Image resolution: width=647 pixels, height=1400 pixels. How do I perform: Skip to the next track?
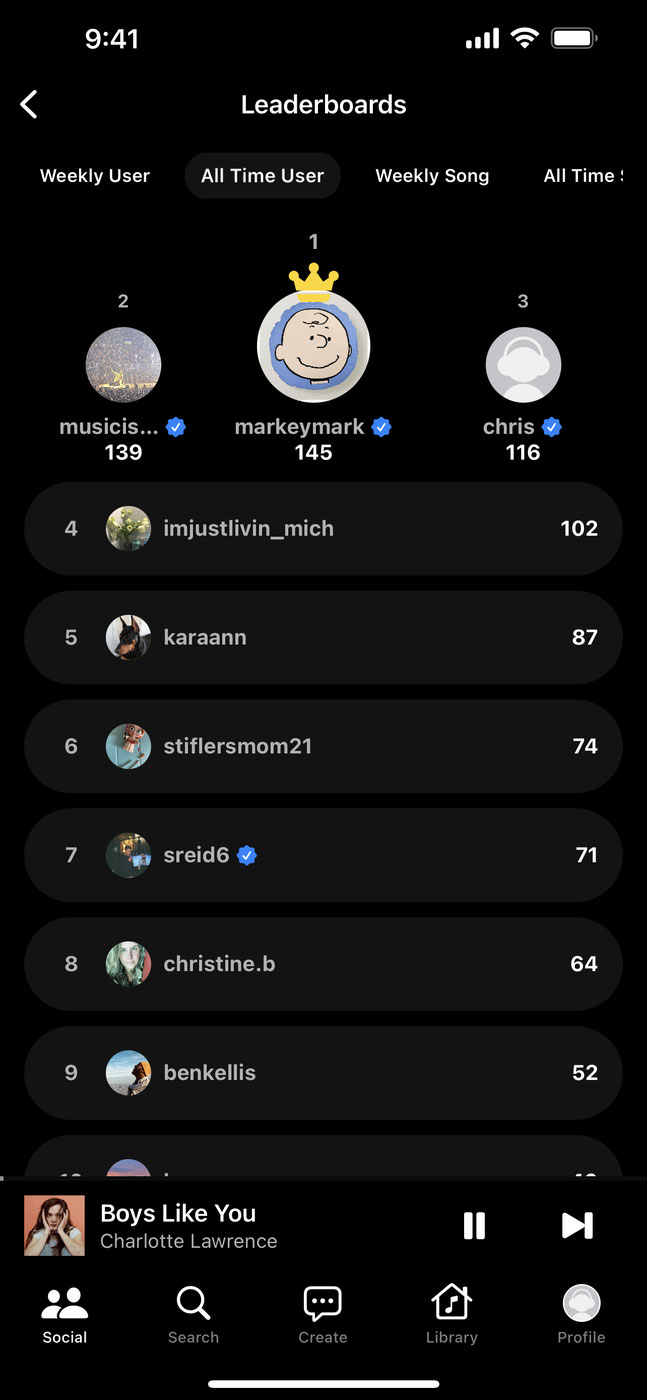(x=577, y=1225)
